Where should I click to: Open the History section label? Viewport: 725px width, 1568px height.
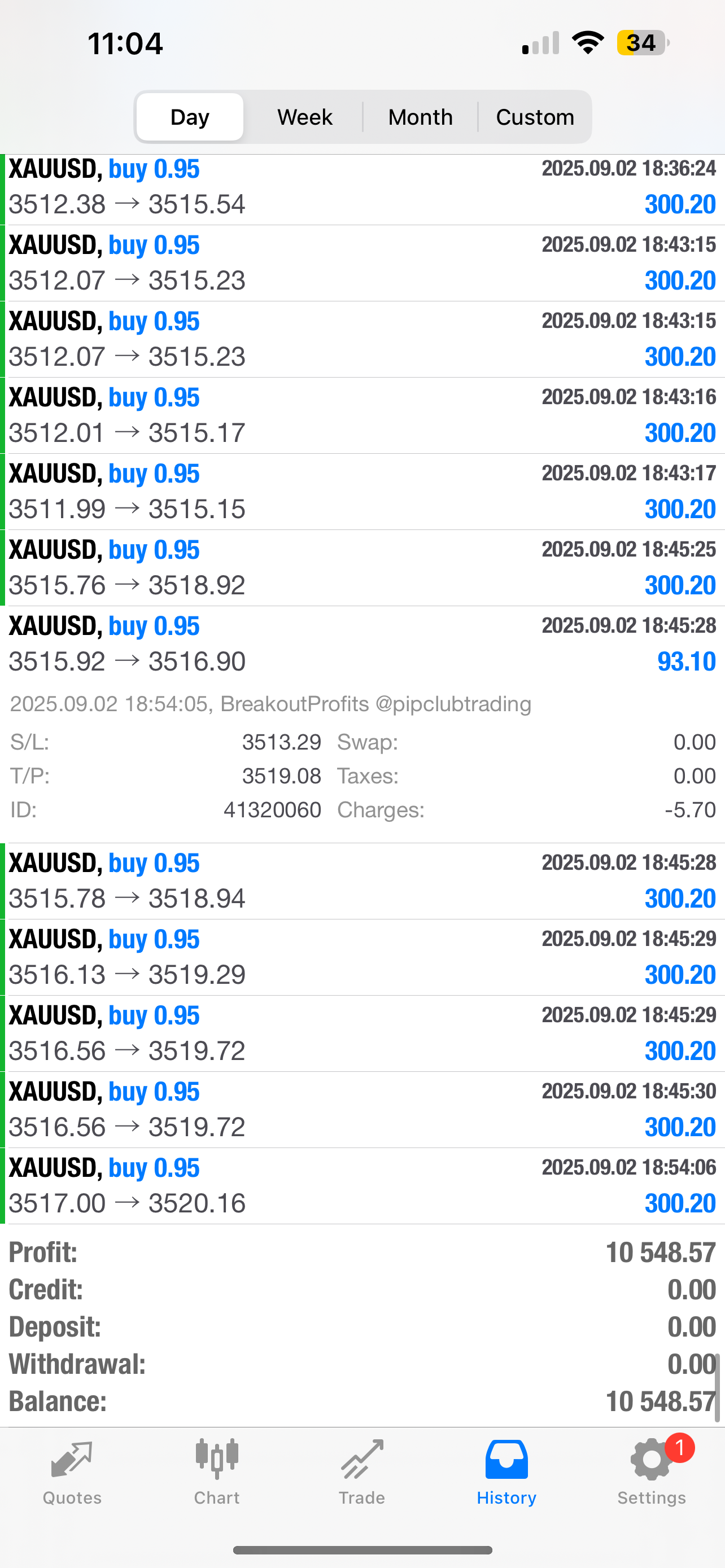pos(506,1497)
